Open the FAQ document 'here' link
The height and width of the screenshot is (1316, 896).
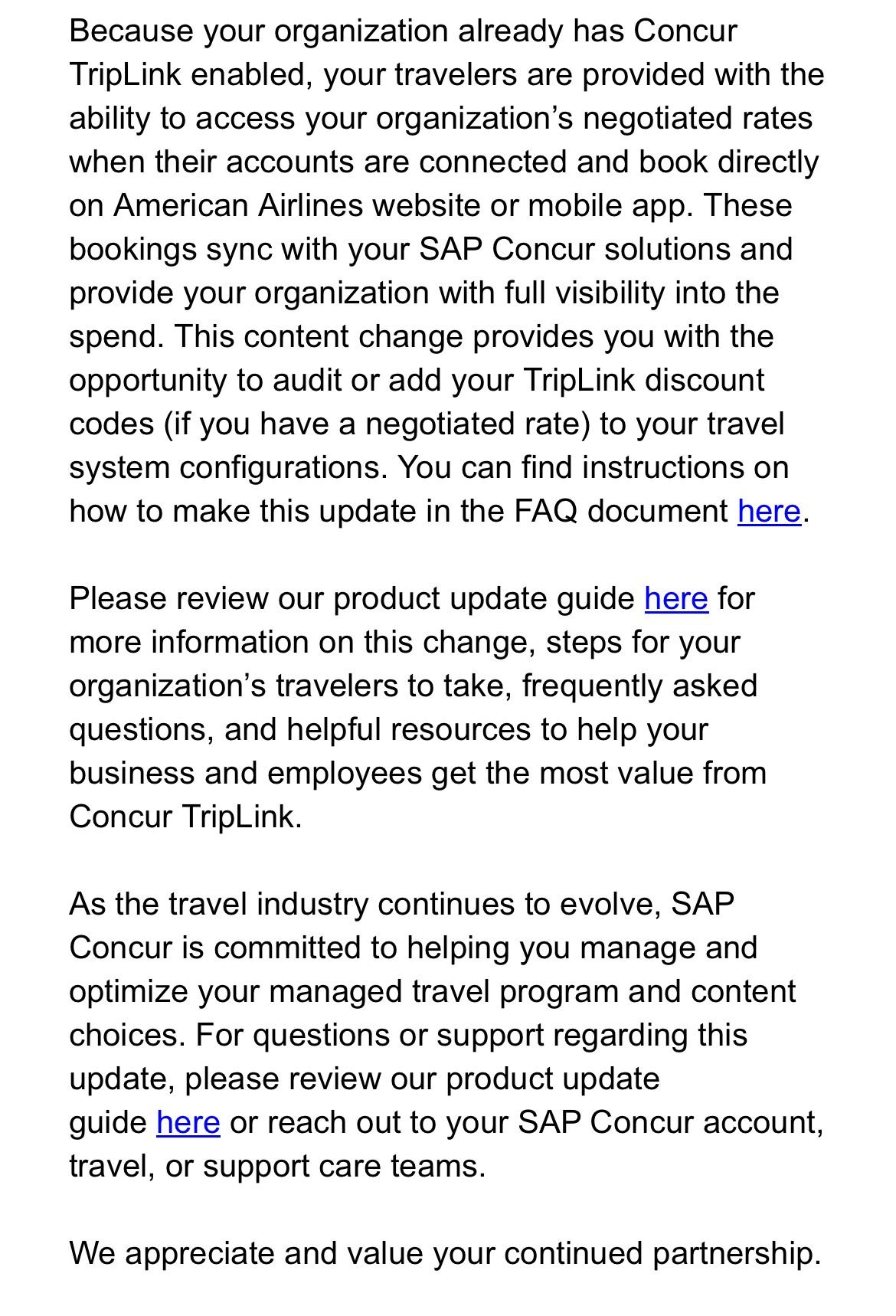[x=769, y=511]
